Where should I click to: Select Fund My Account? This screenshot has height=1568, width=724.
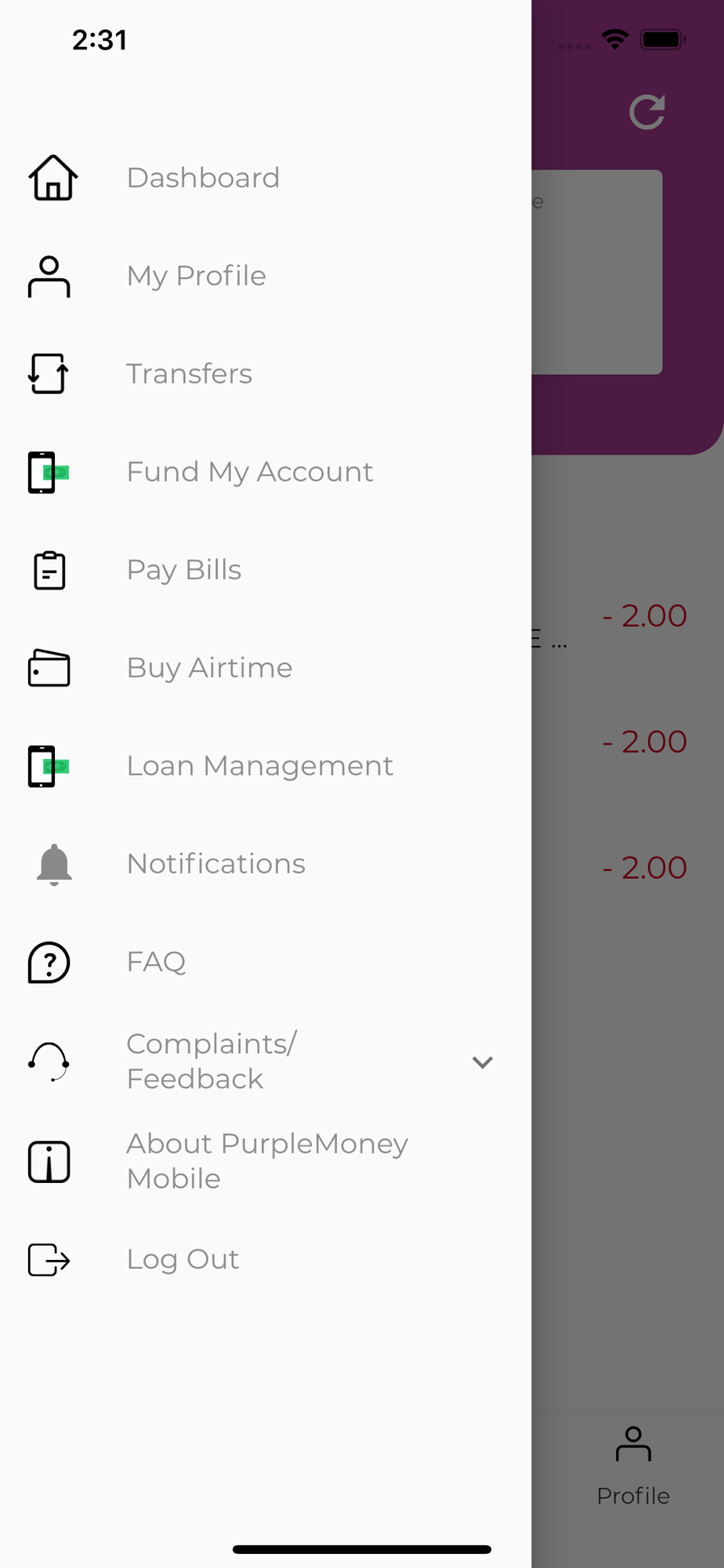[x=266, y=472]
